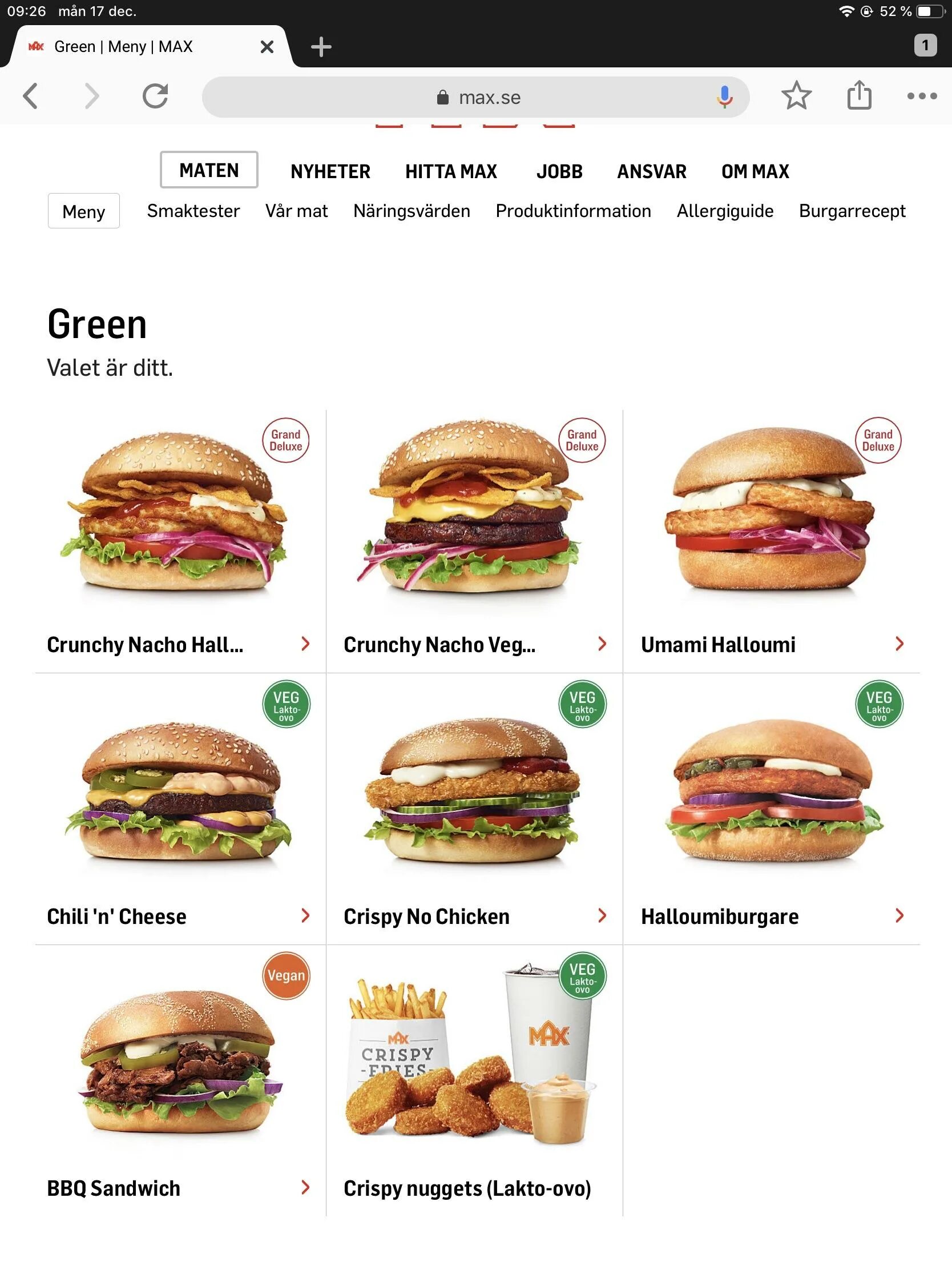Bookmark this page with the star icon
Viewport: 952px width, 1270px height.
796,96
